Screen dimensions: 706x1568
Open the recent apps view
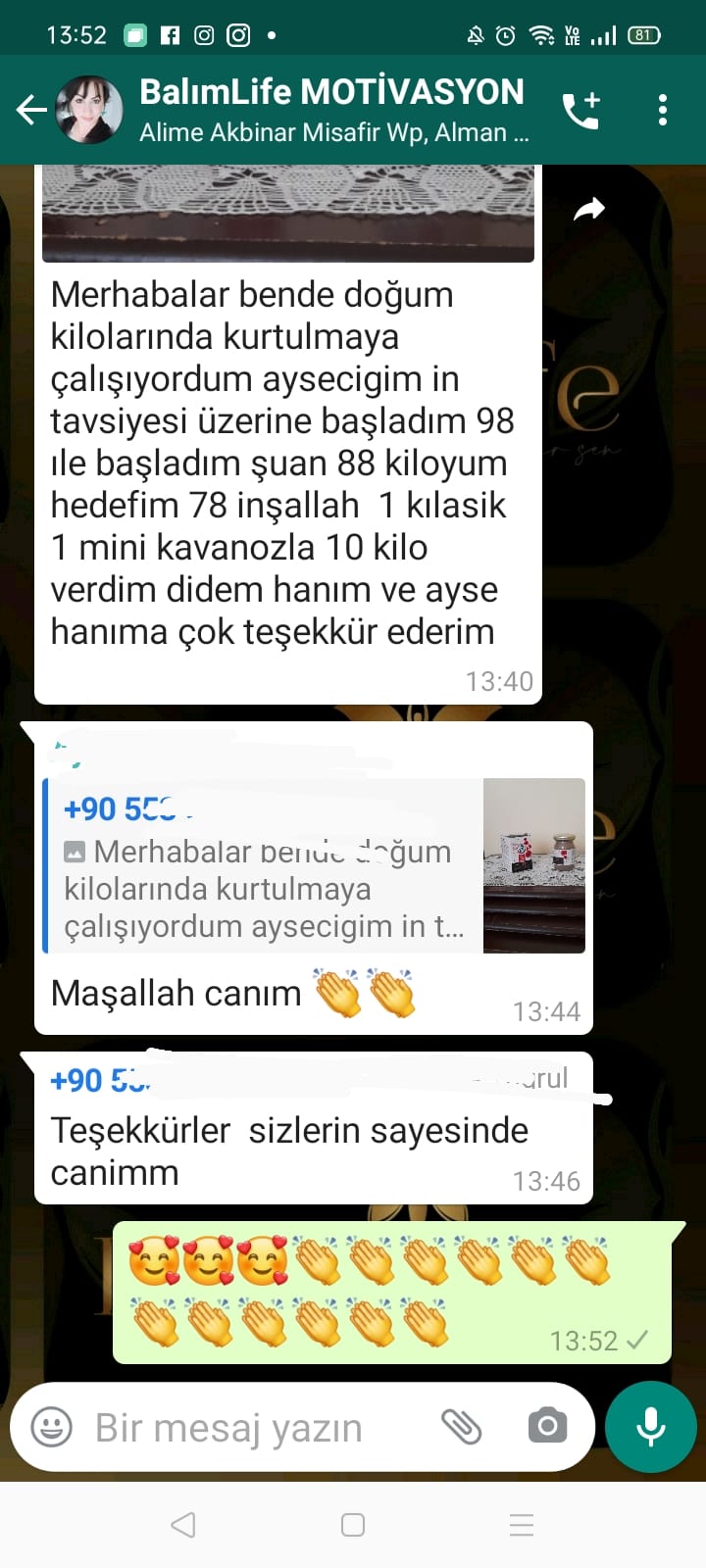tap(522, 1525)
